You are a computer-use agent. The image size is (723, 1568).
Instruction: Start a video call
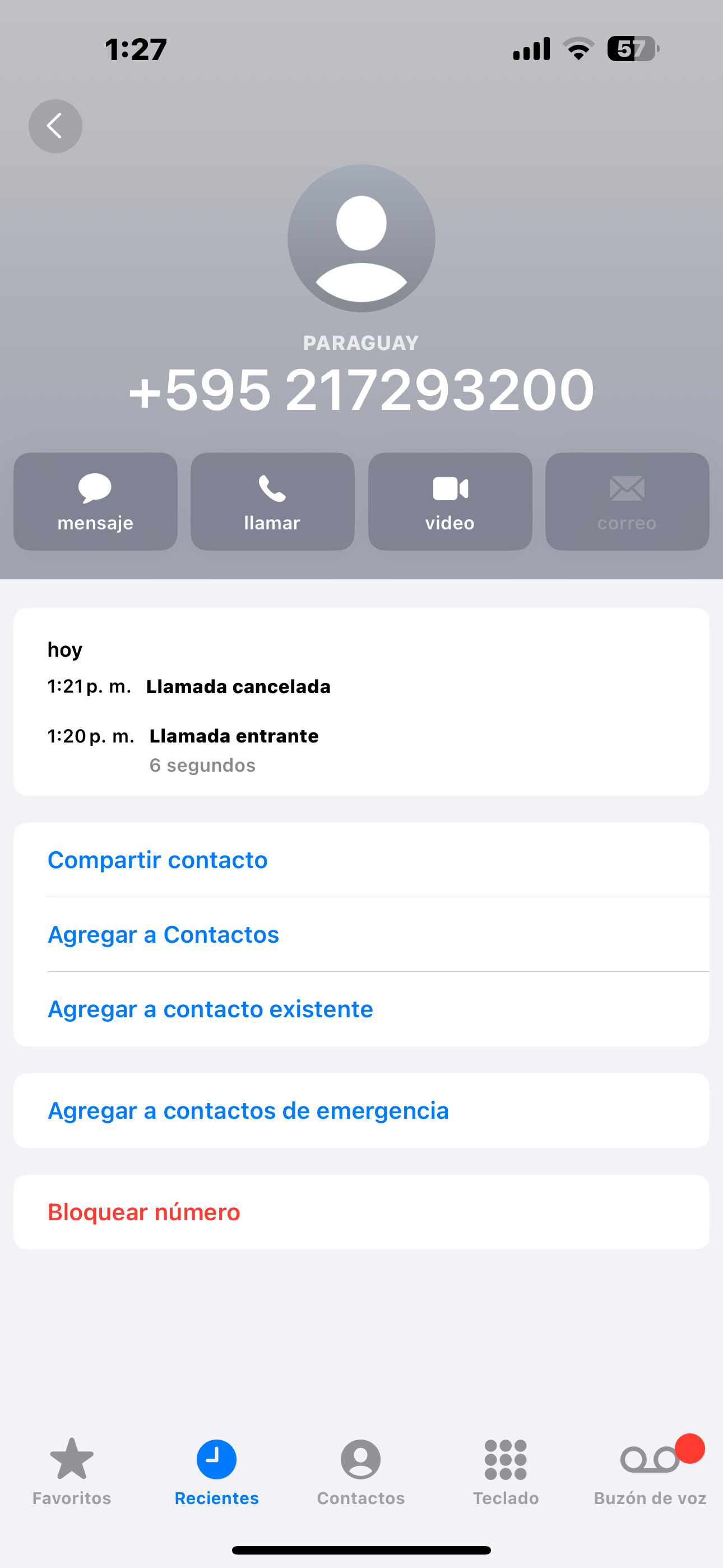pos(449,501)
